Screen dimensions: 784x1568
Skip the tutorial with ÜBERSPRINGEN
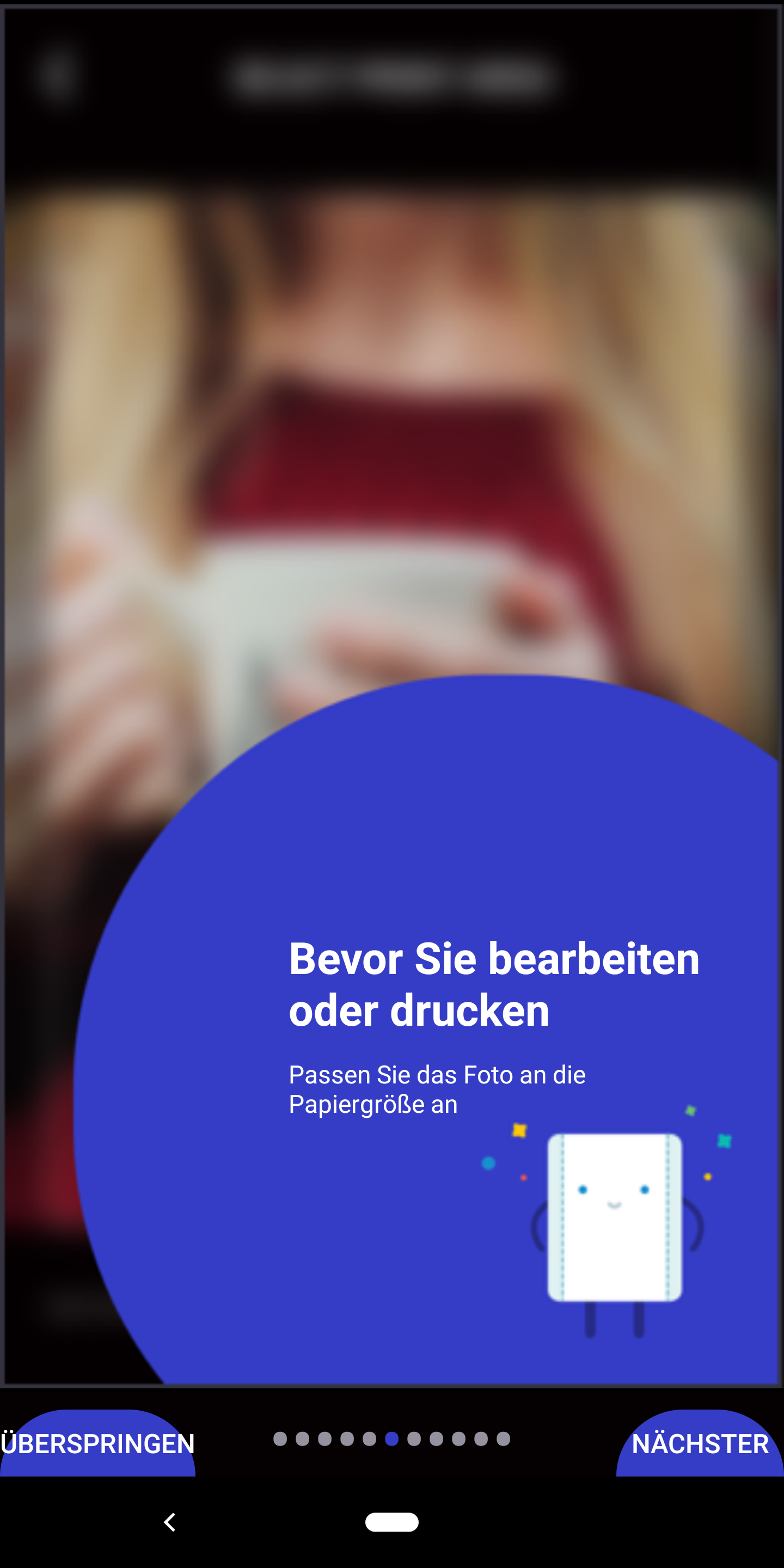tap(97, 1444)
